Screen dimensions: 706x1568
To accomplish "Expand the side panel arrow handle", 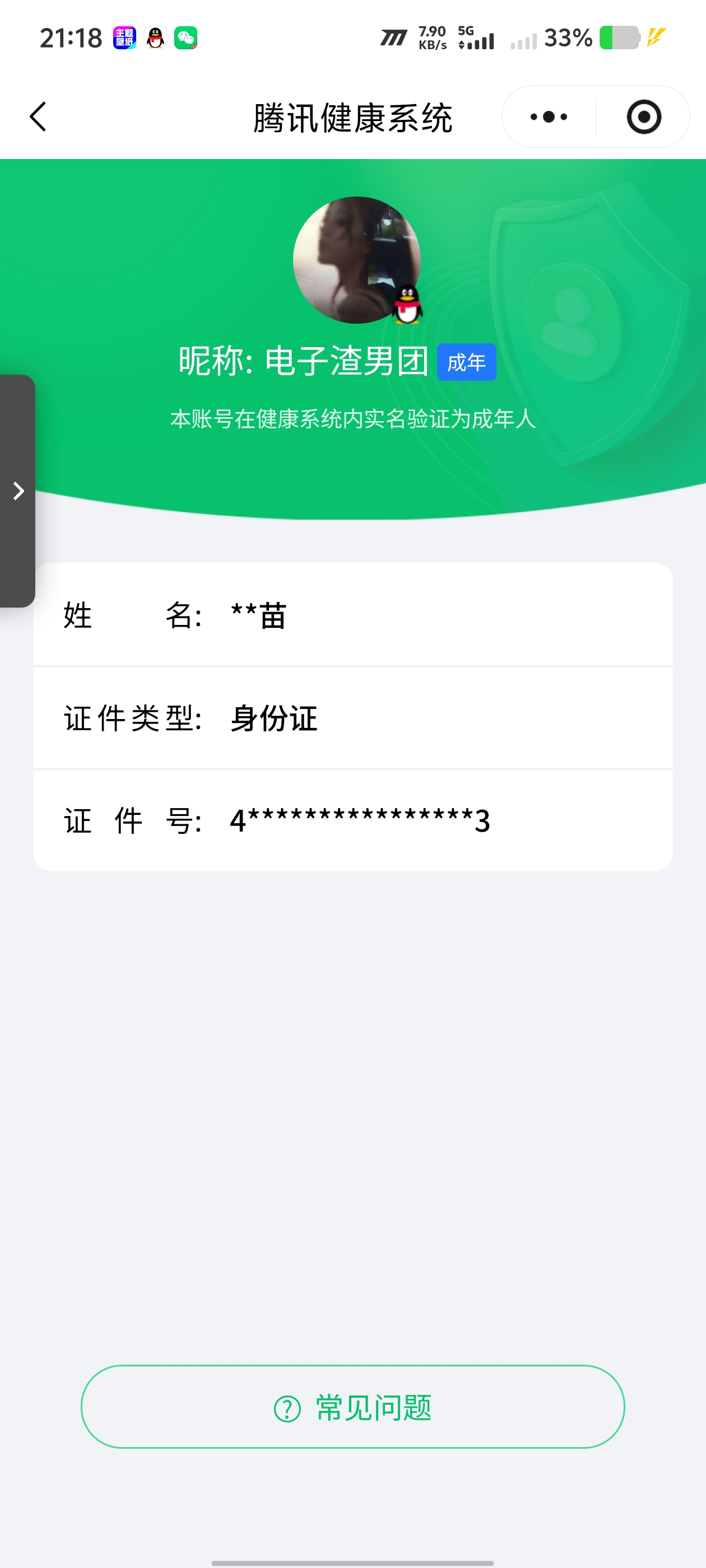I will pos(18,491).
